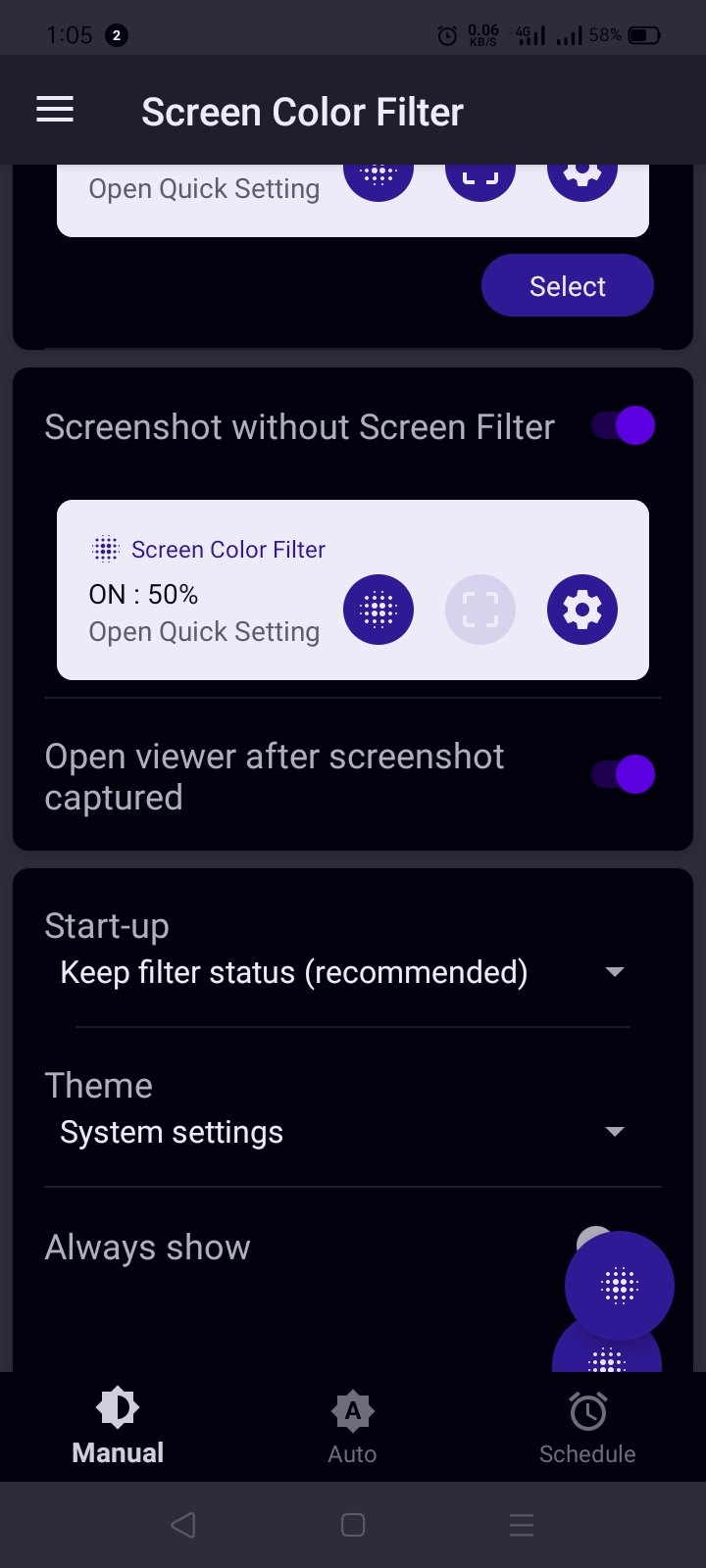The image size is (706, 1568).
Task: Go back using system navigation
Action: coord(183,1525)
